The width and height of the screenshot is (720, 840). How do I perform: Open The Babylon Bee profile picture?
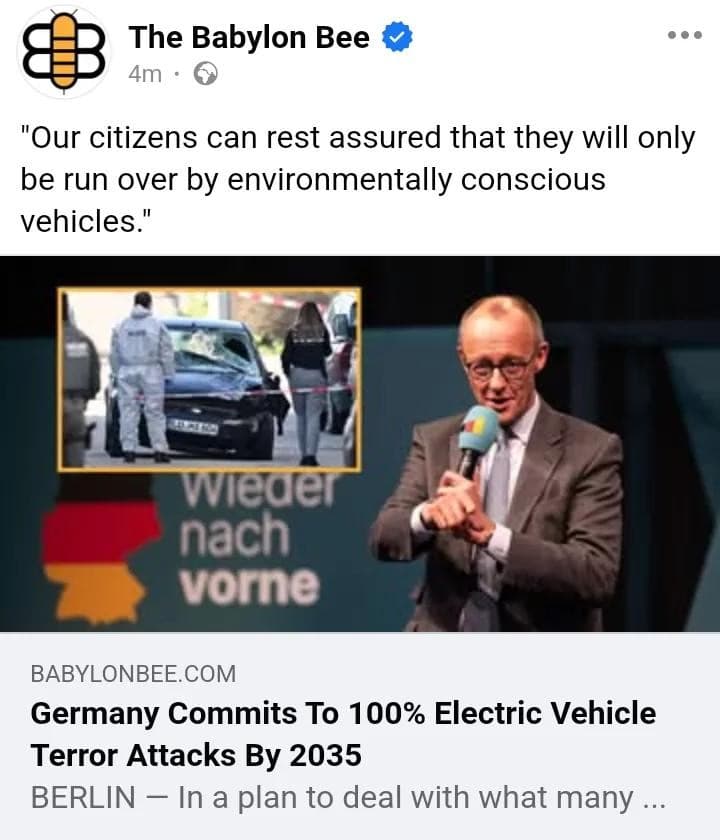click(64, 53)
